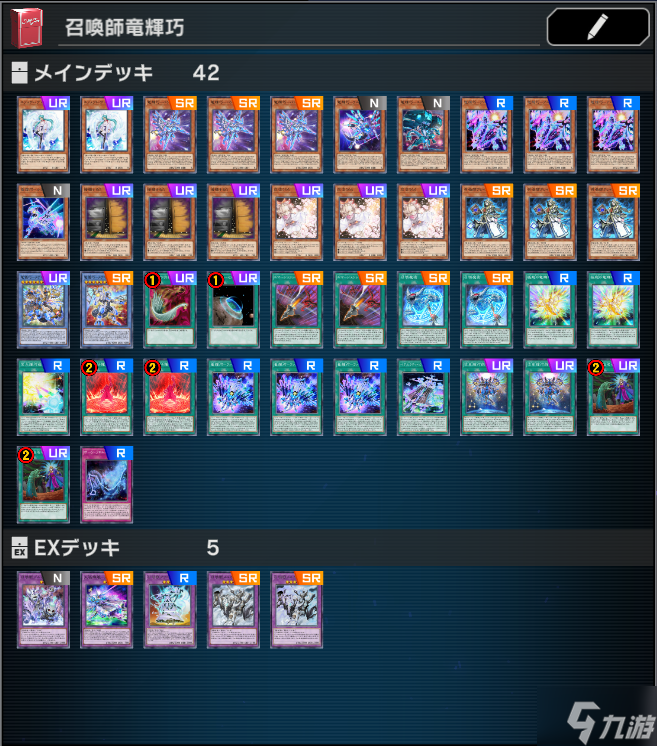This screenshot has width=657, height=746.
Task: Open the only N rarity card in EX deck
Action: tap(44, 609)
